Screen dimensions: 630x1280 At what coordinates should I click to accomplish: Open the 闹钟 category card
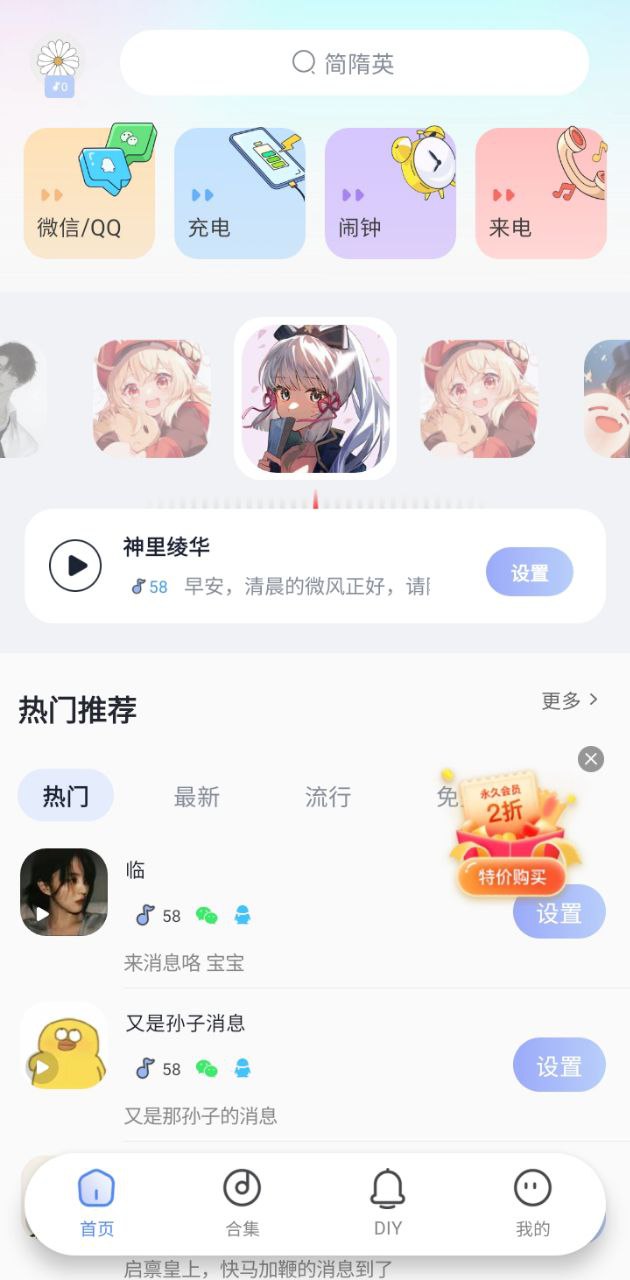point(390,193)
